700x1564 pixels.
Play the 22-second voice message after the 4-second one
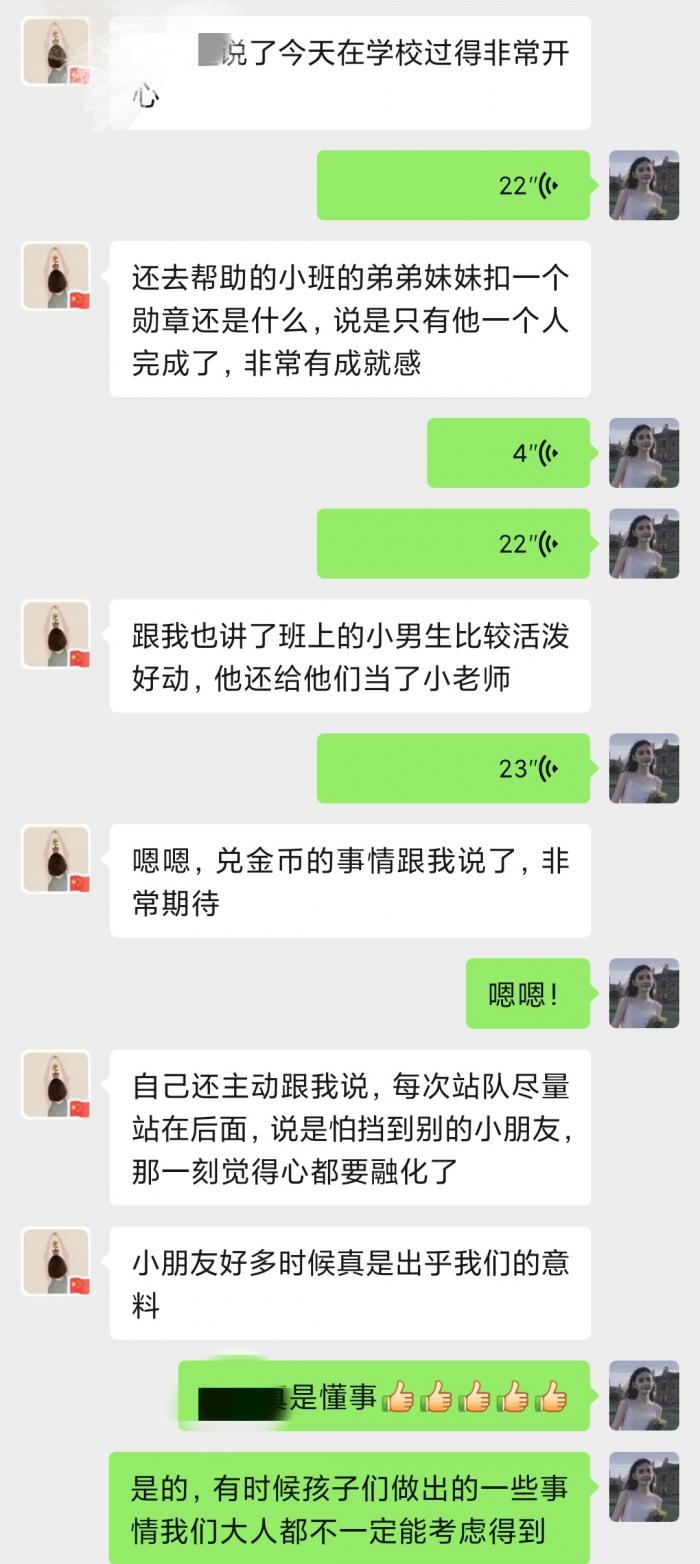453,543
